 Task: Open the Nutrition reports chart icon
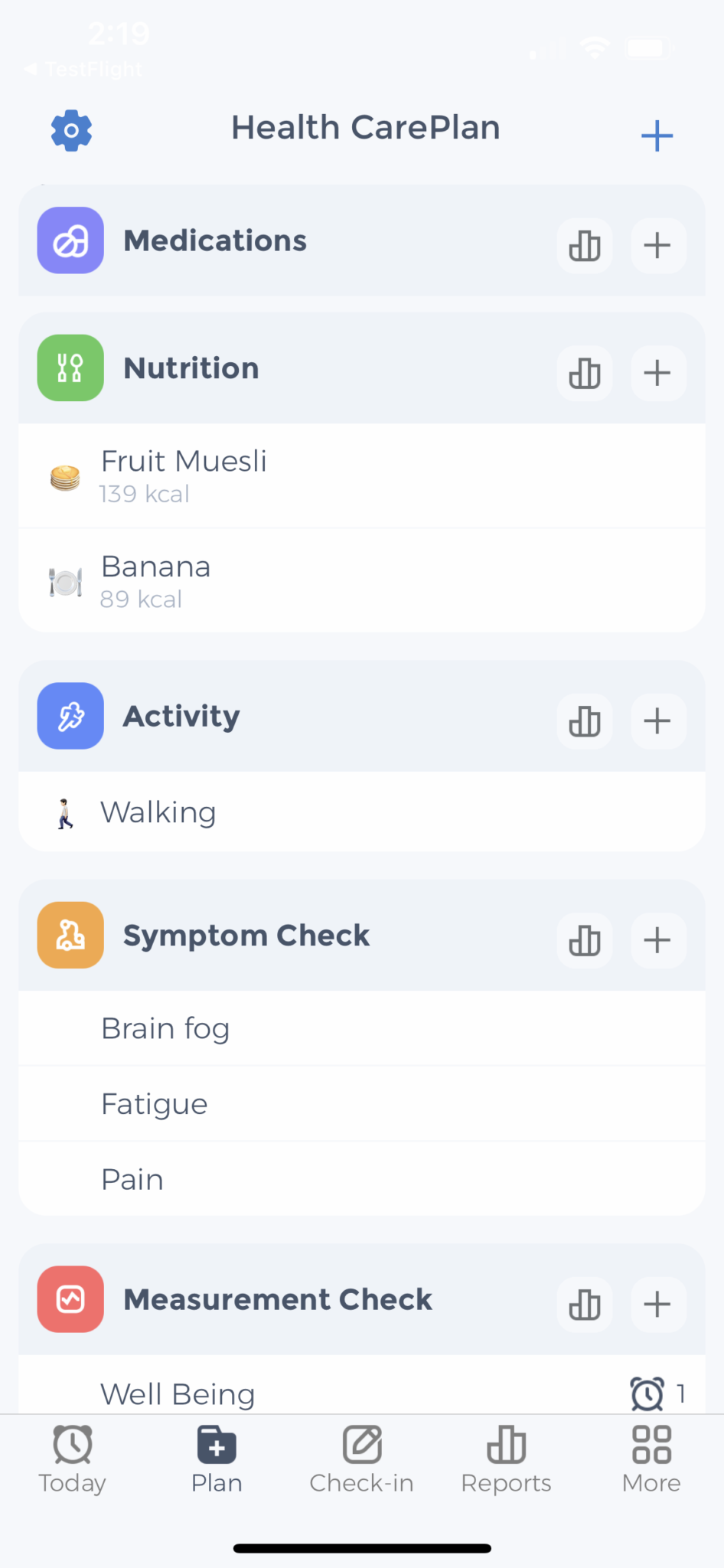point(584,374)
